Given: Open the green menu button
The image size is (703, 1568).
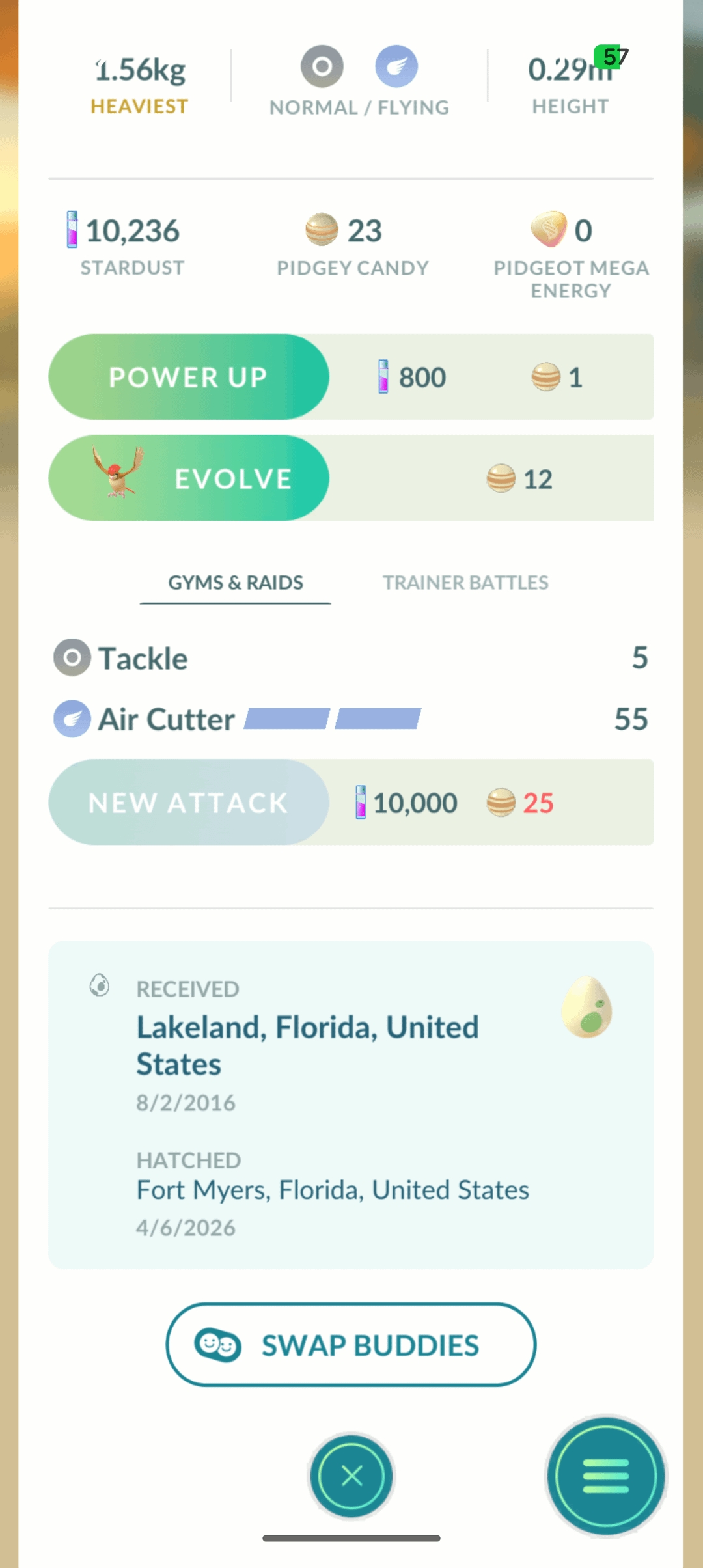Looking at the screenshot, I should coord(606,1476).
